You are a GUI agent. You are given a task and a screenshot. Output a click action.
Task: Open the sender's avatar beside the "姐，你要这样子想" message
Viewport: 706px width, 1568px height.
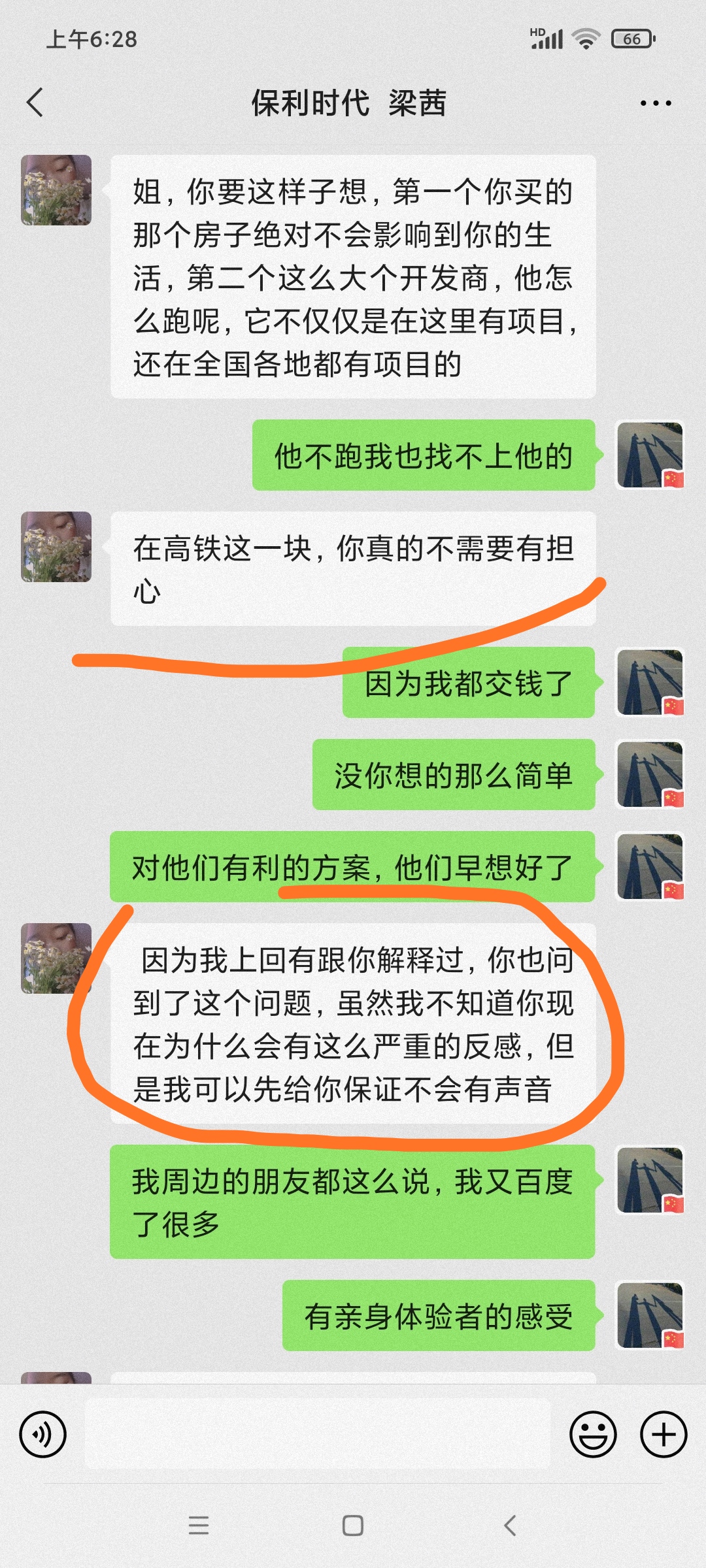[x=56, y=190]
